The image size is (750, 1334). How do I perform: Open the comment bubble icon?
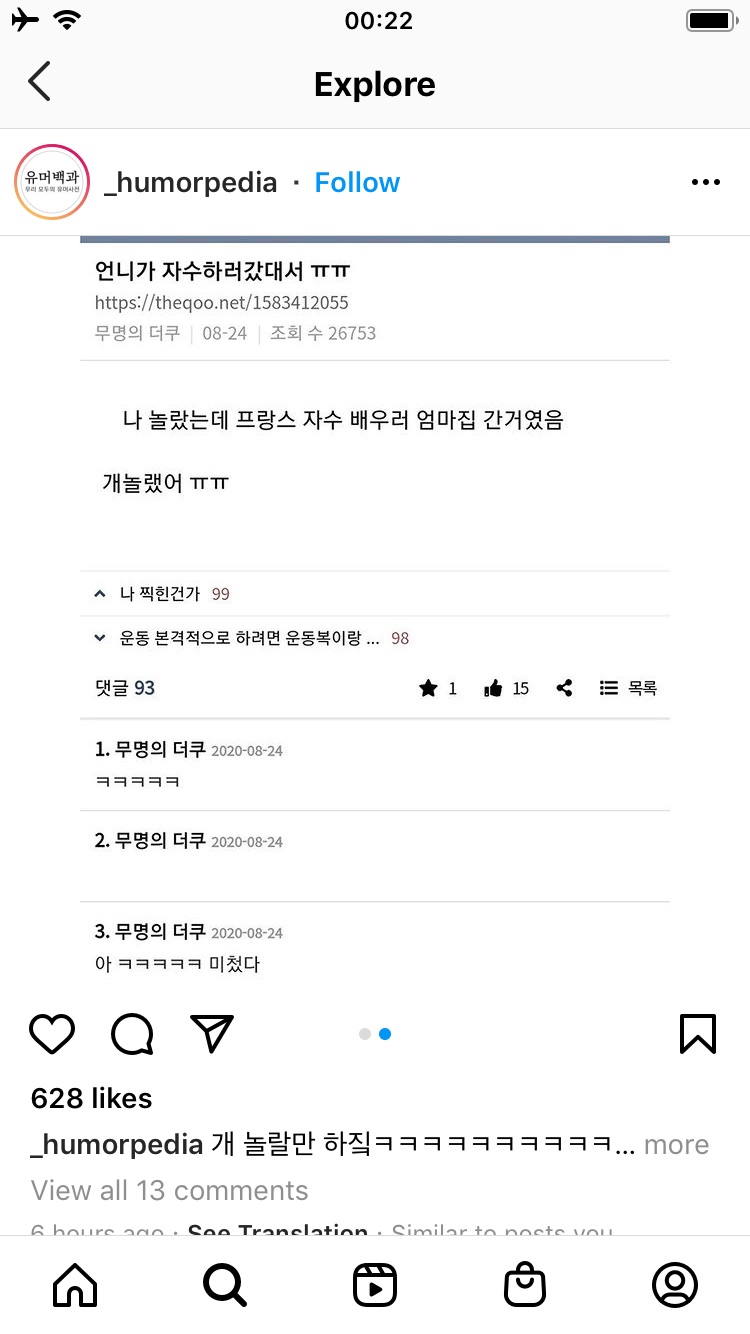[132, 1034]
